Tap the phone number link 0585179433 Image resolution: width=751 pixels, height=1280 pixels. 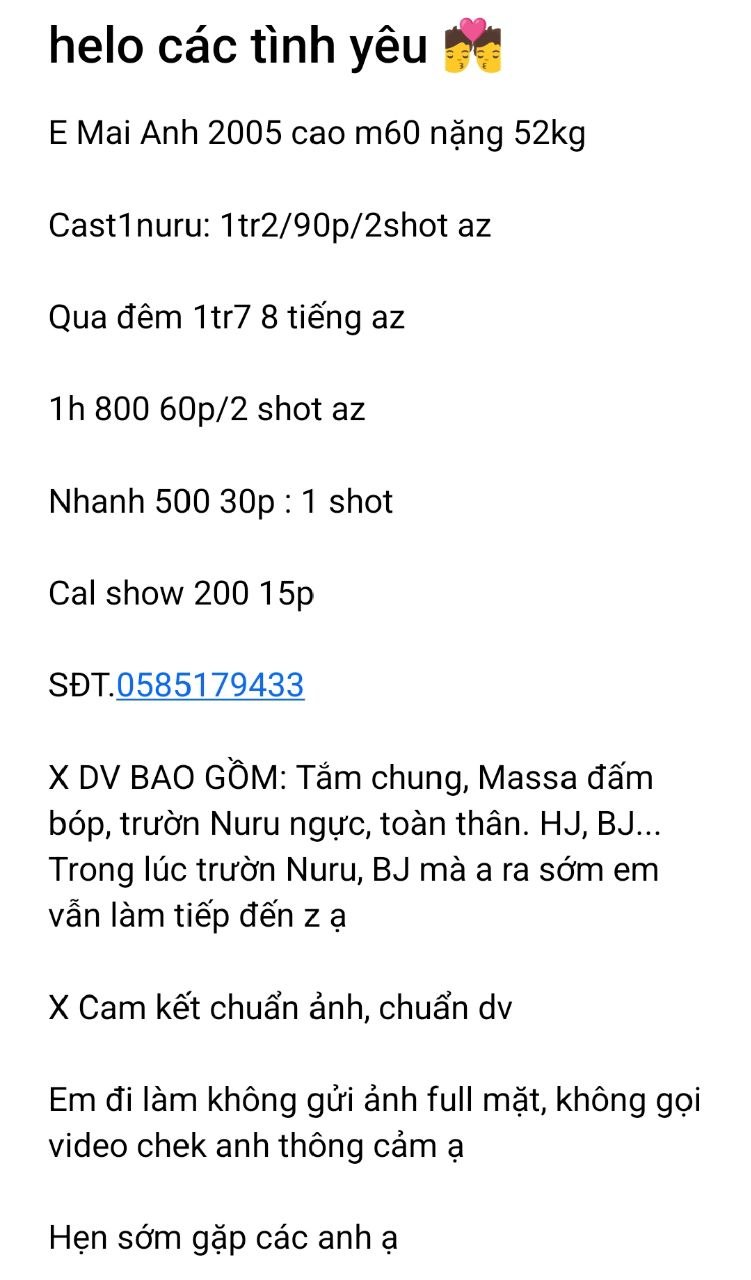point(210,685)
